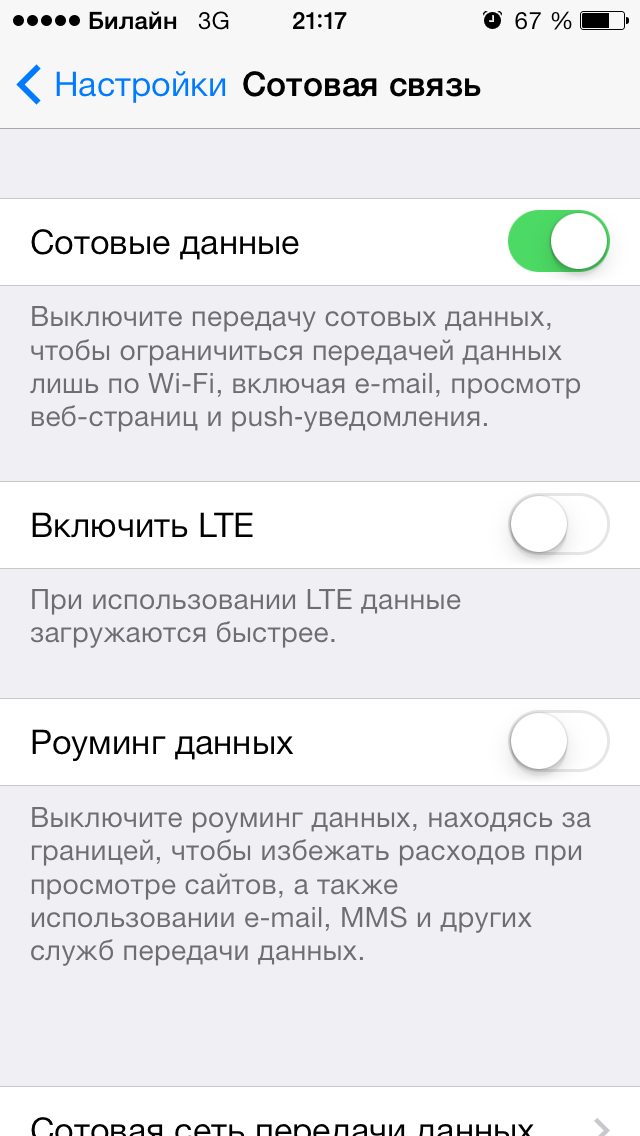Turn on Роуминг данных switch
The height and width of the screenshot is (1136, 640).
coord(558,741)
